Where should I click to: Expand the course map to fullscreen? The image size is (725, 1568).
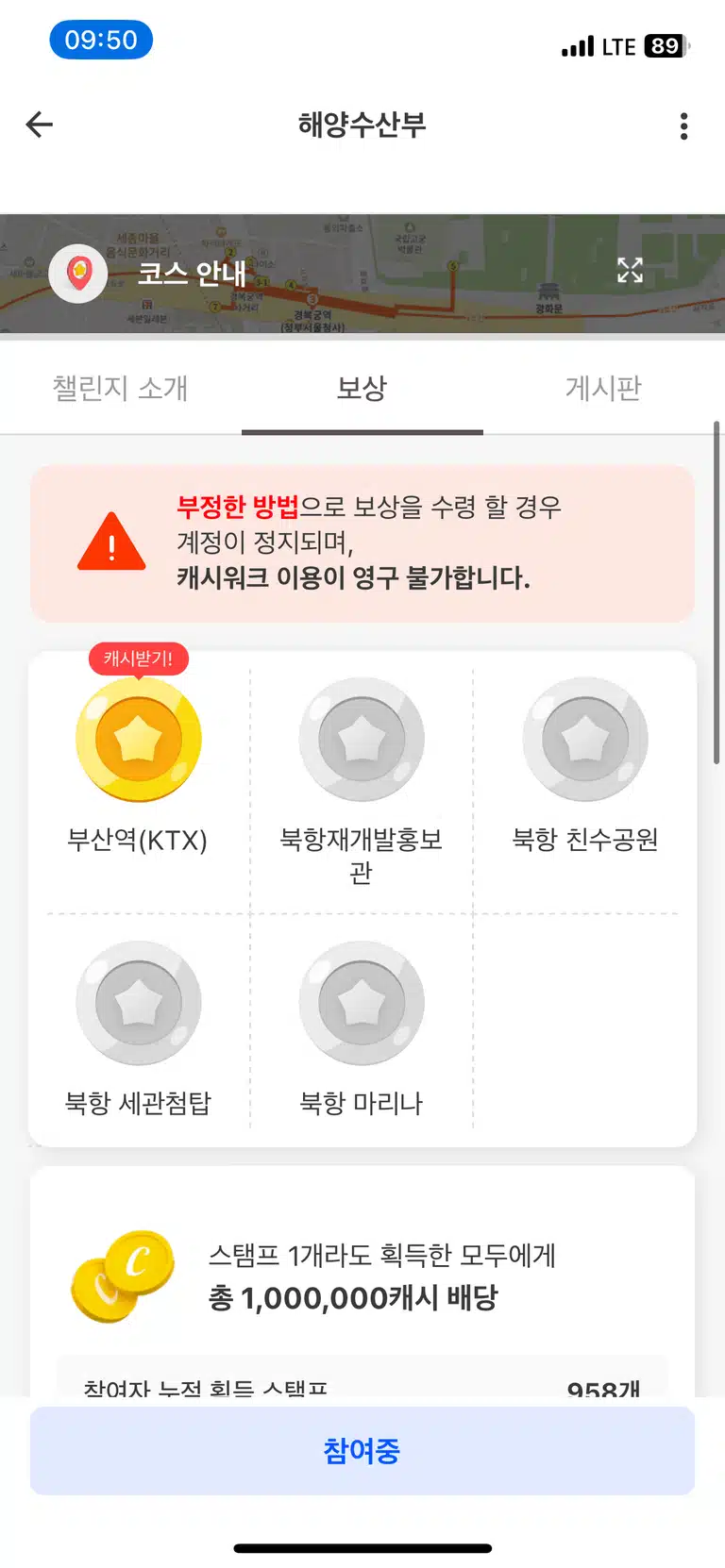pos(630,271)
